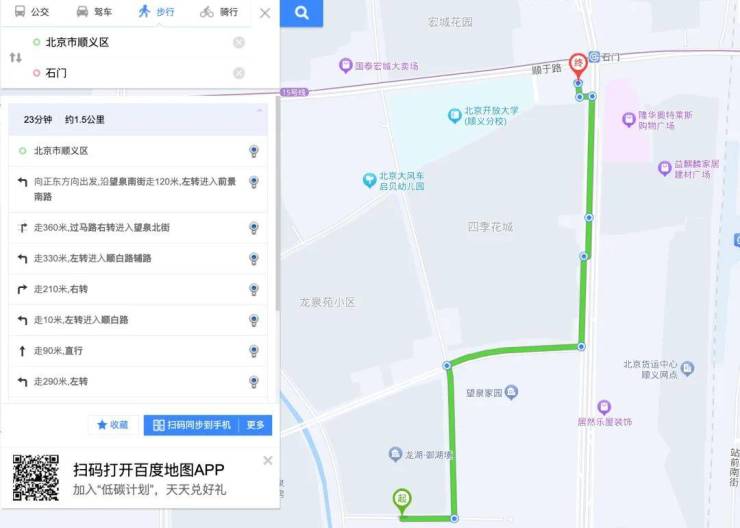Tap the red destination marker 终
This screenshot has width=740, height=528.
578,63
